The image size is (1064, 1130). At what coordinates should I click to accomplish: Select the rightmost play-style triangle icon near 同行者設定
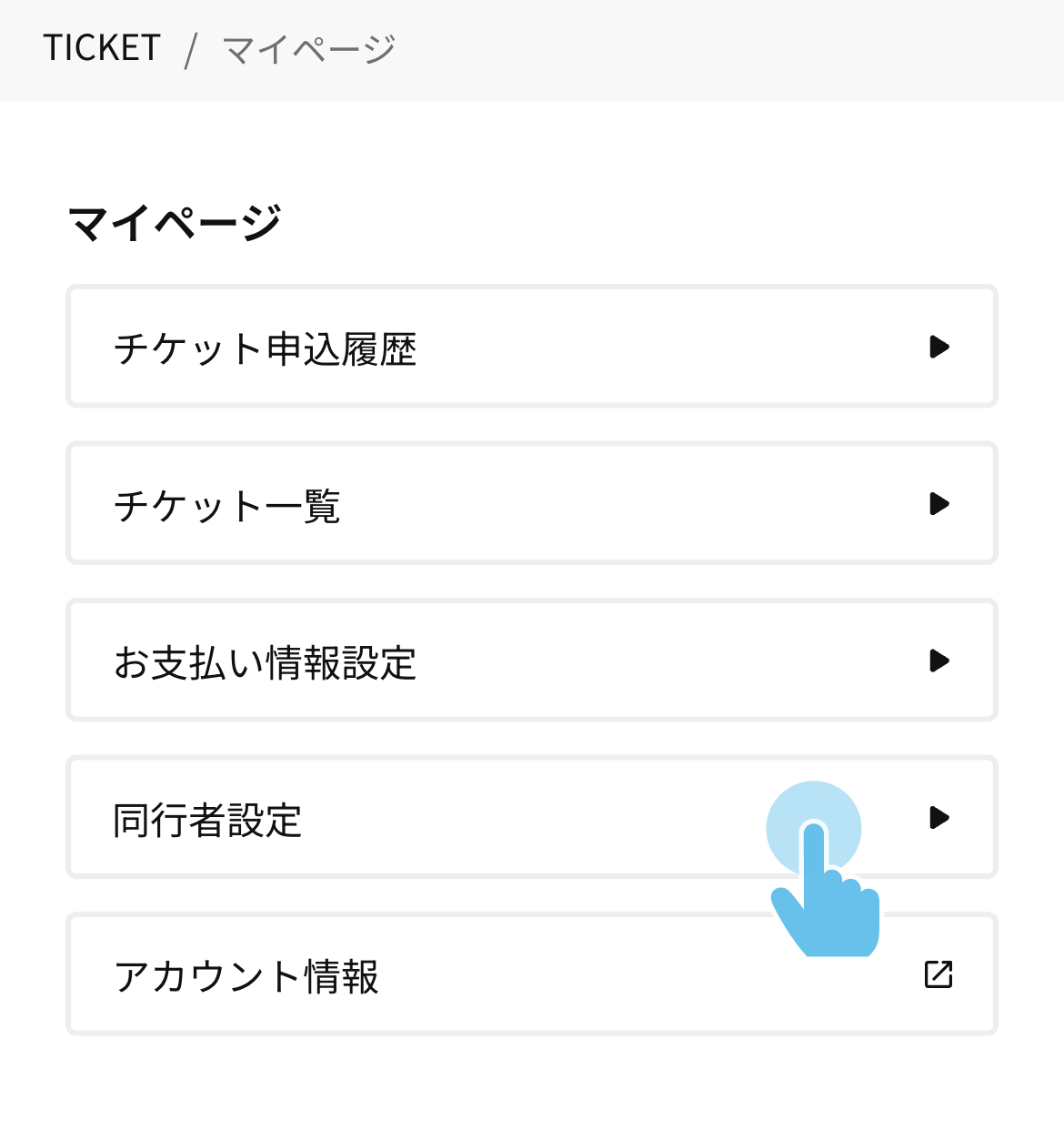940,817
